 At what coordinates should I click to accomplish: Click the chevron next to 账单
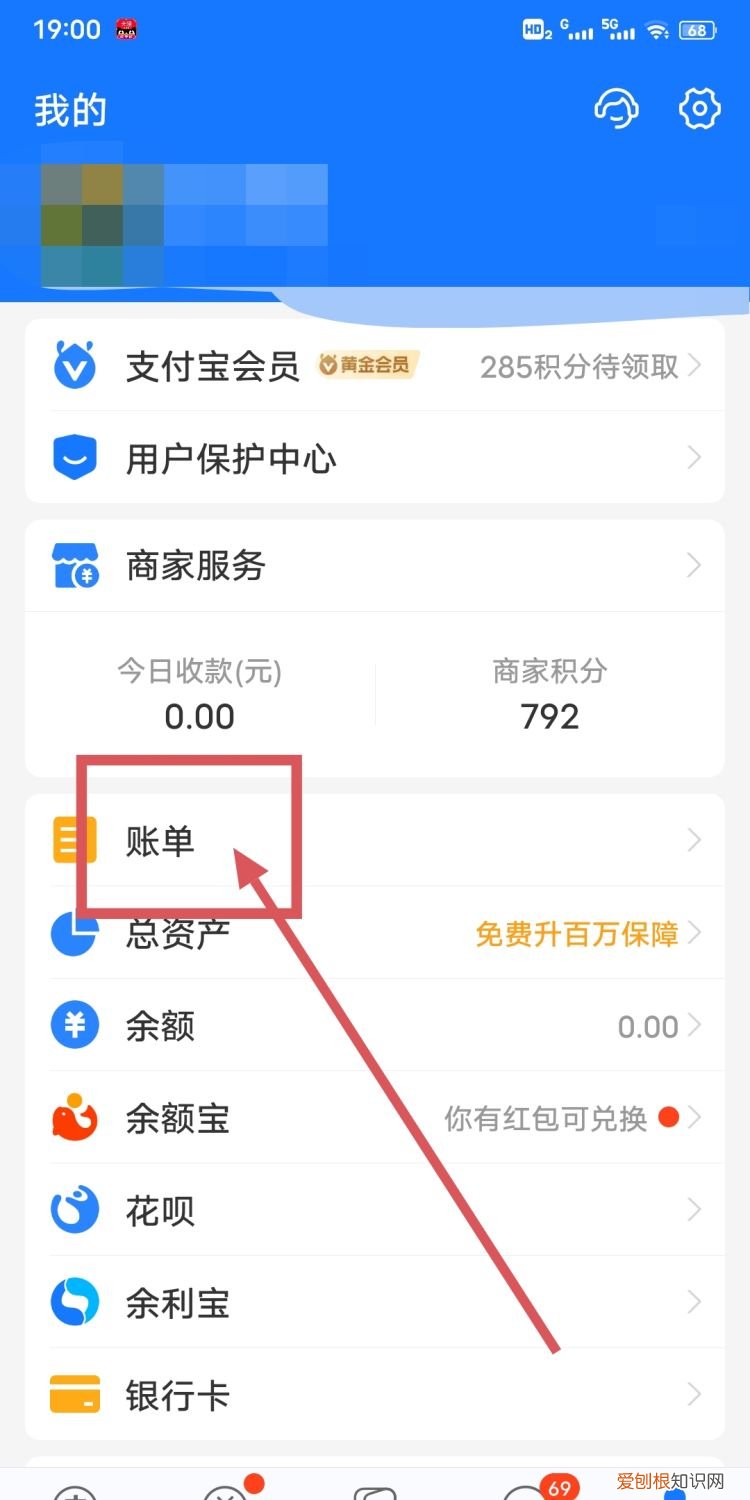pos(694,840)
